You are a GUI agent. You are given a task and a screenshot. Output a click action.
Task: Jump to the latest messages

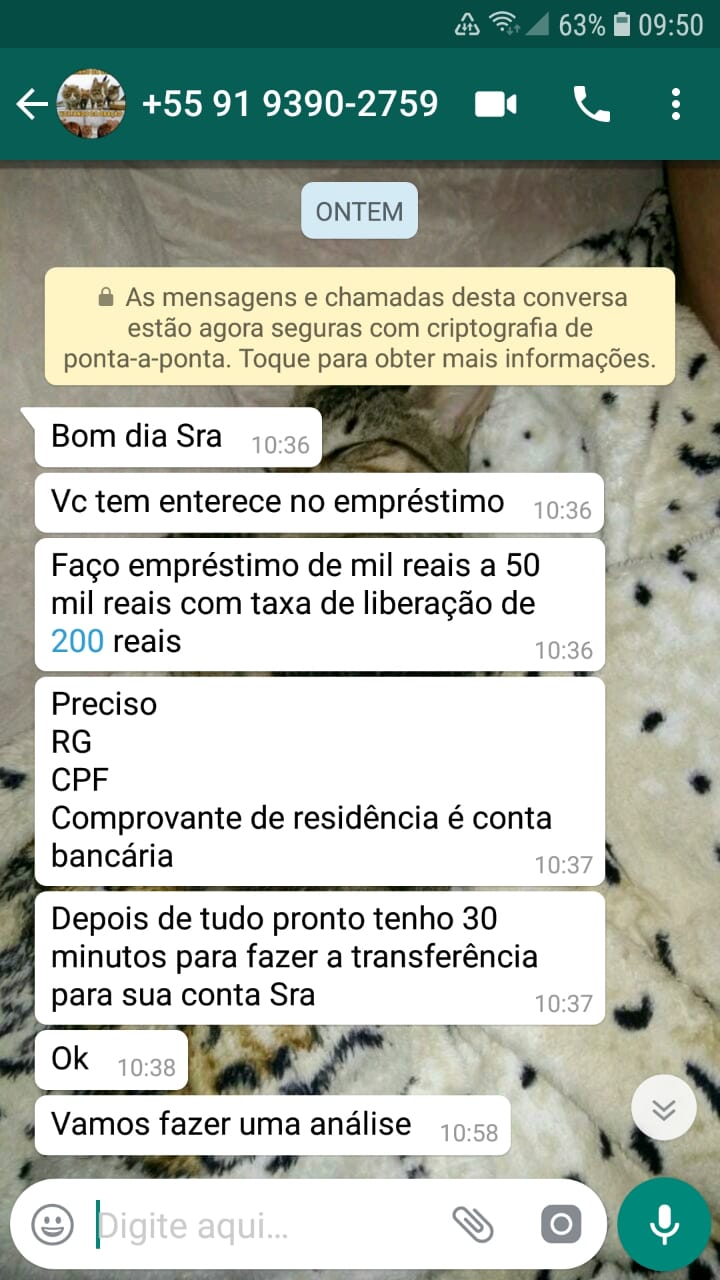tap(664, 1109)
